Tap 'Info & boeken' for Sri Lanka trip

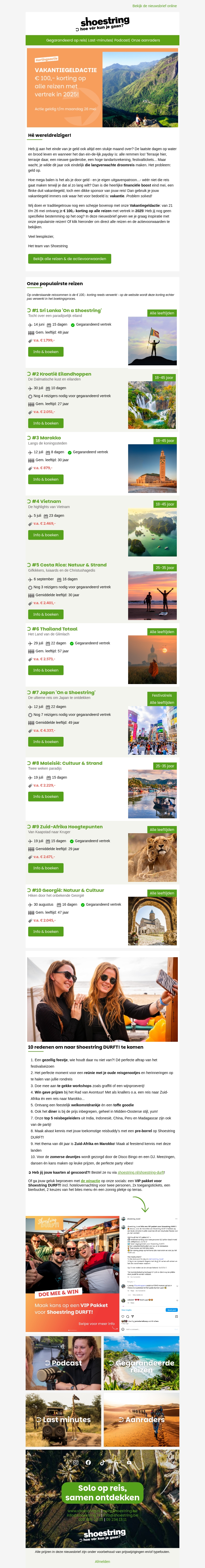46,351
